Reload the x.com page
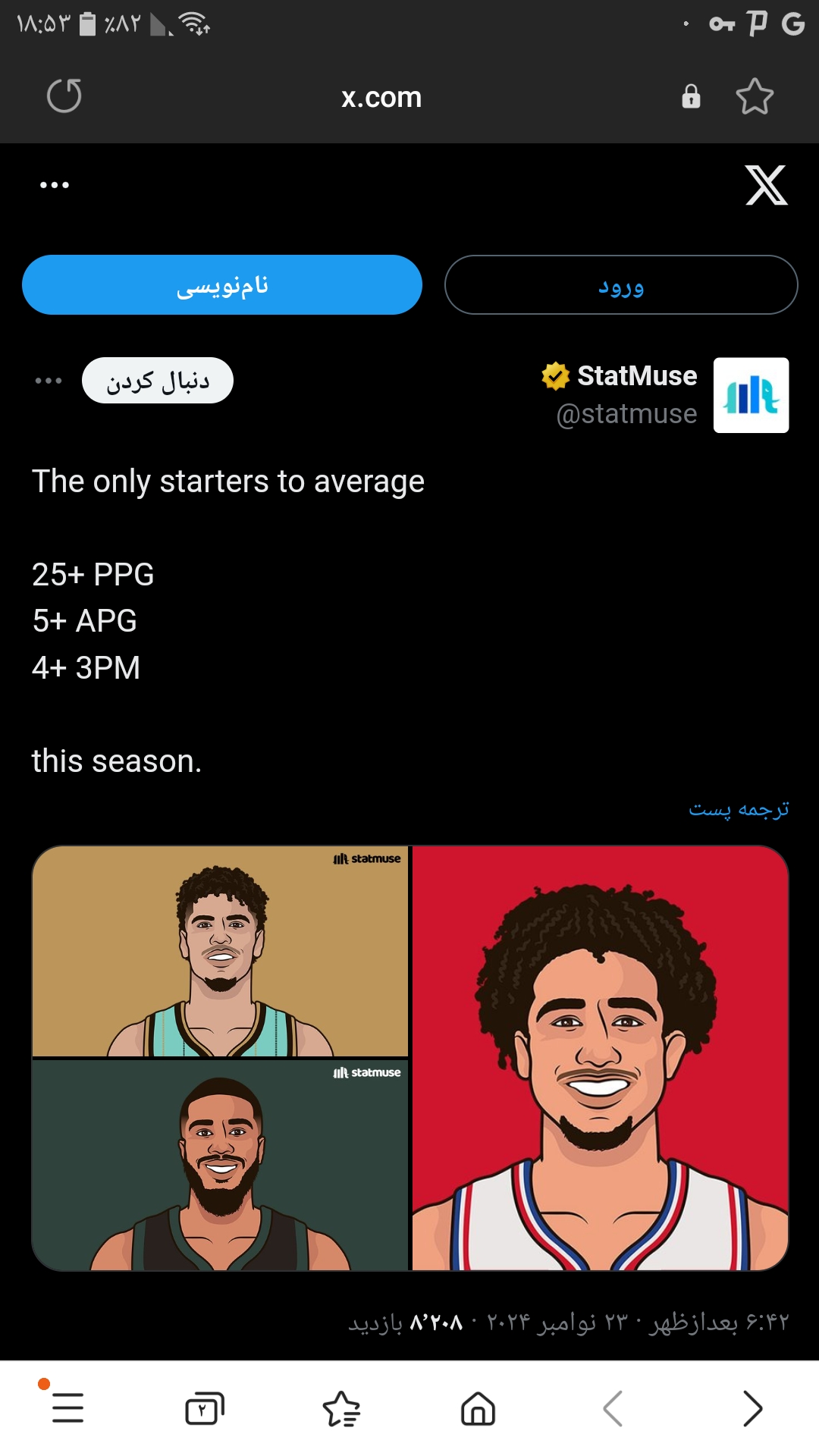Image resolution: width=819 pixels, height=1456 pixels. point(64,96)
